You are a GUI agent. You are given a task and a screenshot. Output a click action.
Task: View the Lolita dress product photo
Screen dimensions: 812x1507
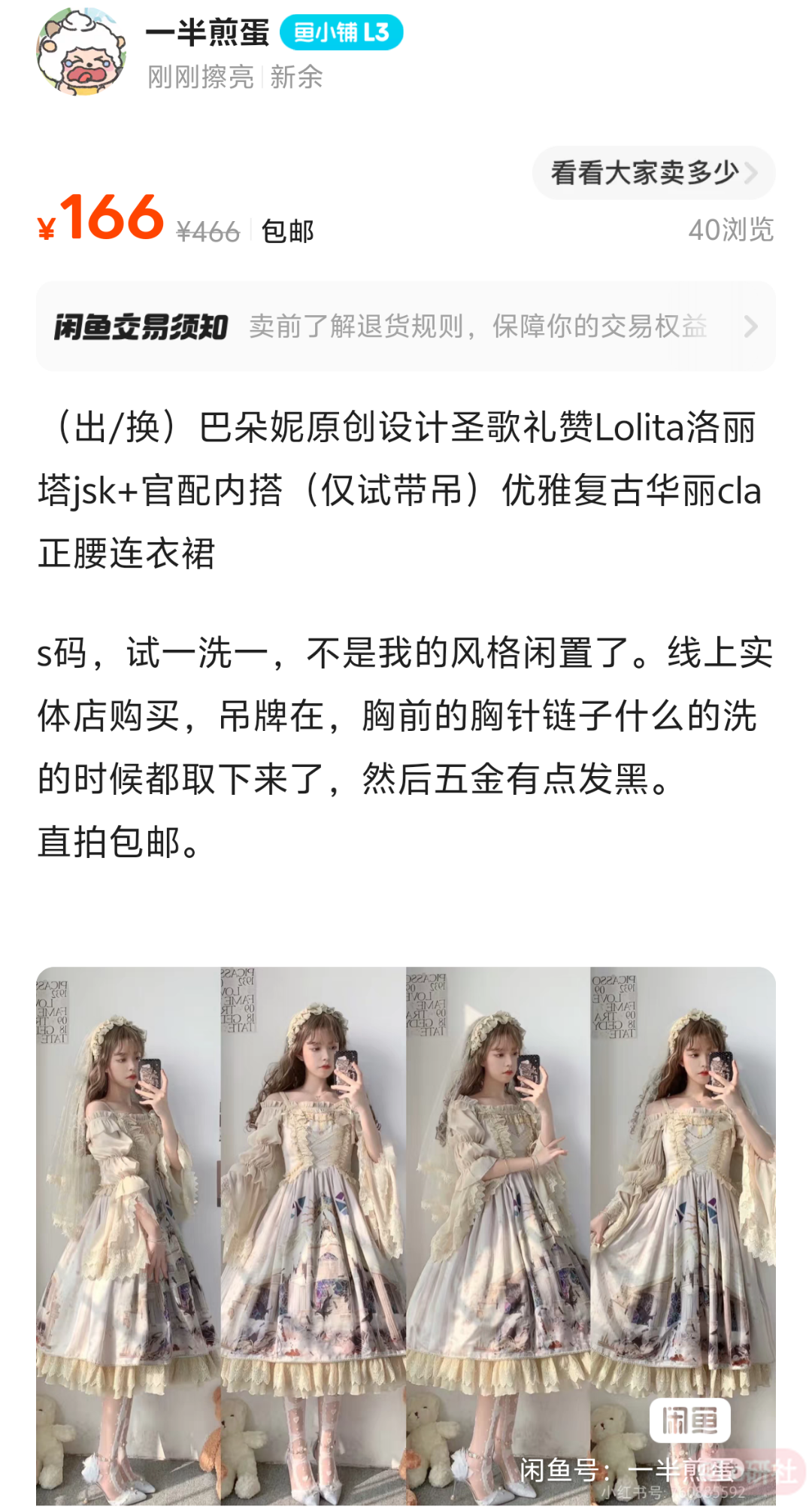click(406, 1233)
